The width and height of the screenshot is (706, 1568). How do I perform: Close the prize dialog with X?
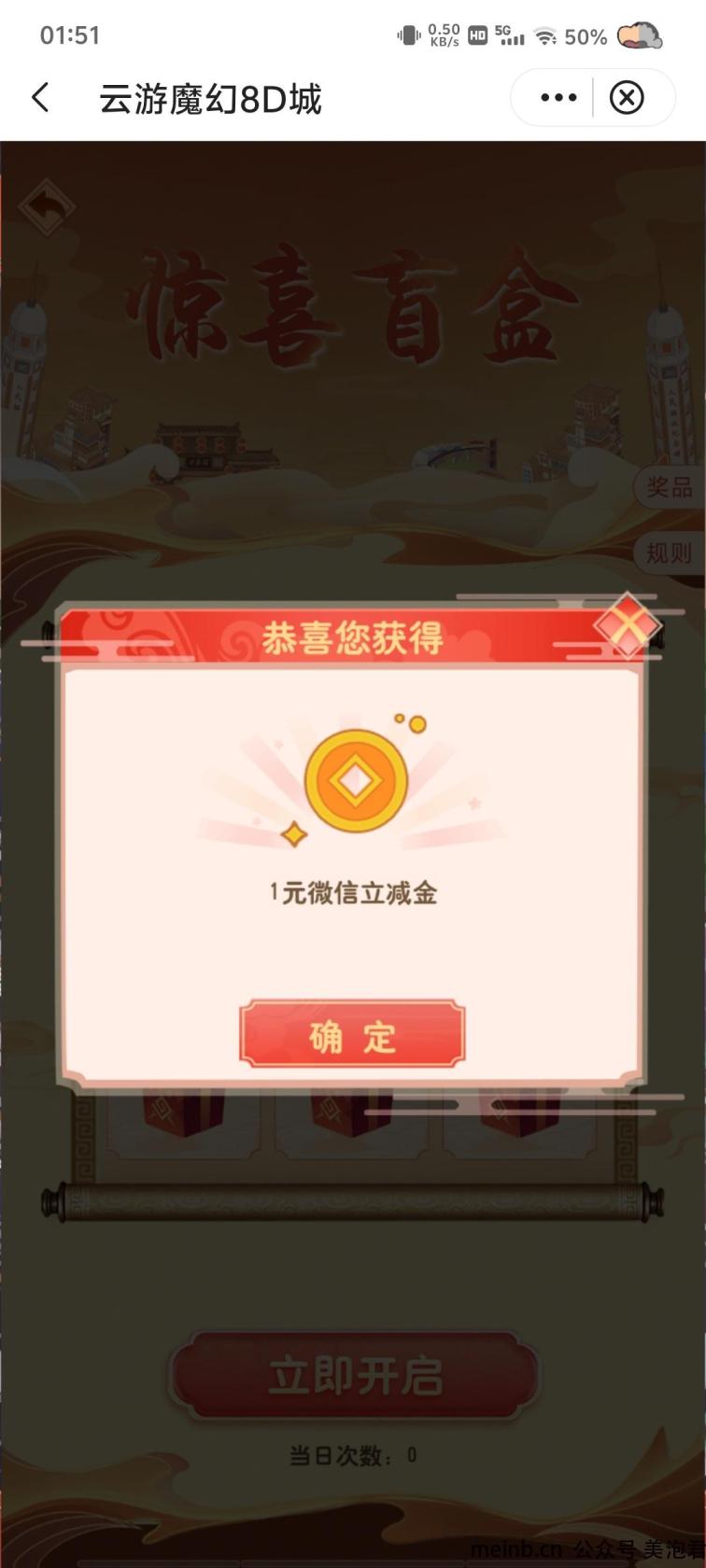[627, 625]
